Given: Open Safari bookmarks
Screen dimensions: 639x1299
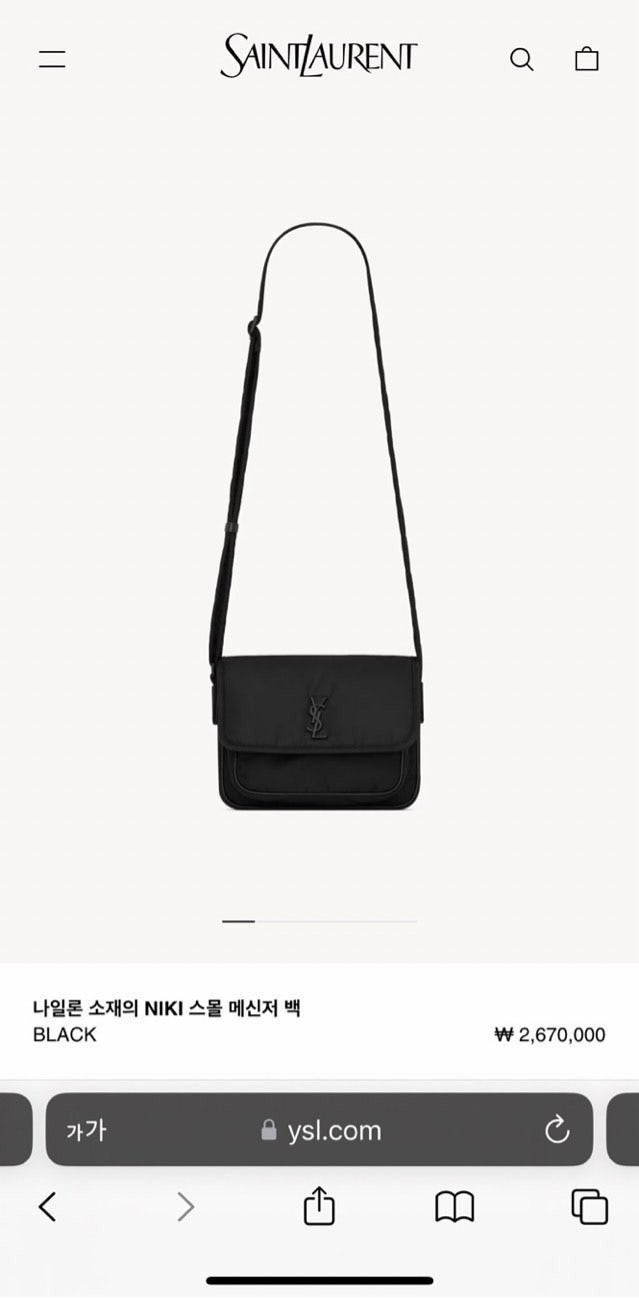Looking at the screenshot, I should [454, 1207].
